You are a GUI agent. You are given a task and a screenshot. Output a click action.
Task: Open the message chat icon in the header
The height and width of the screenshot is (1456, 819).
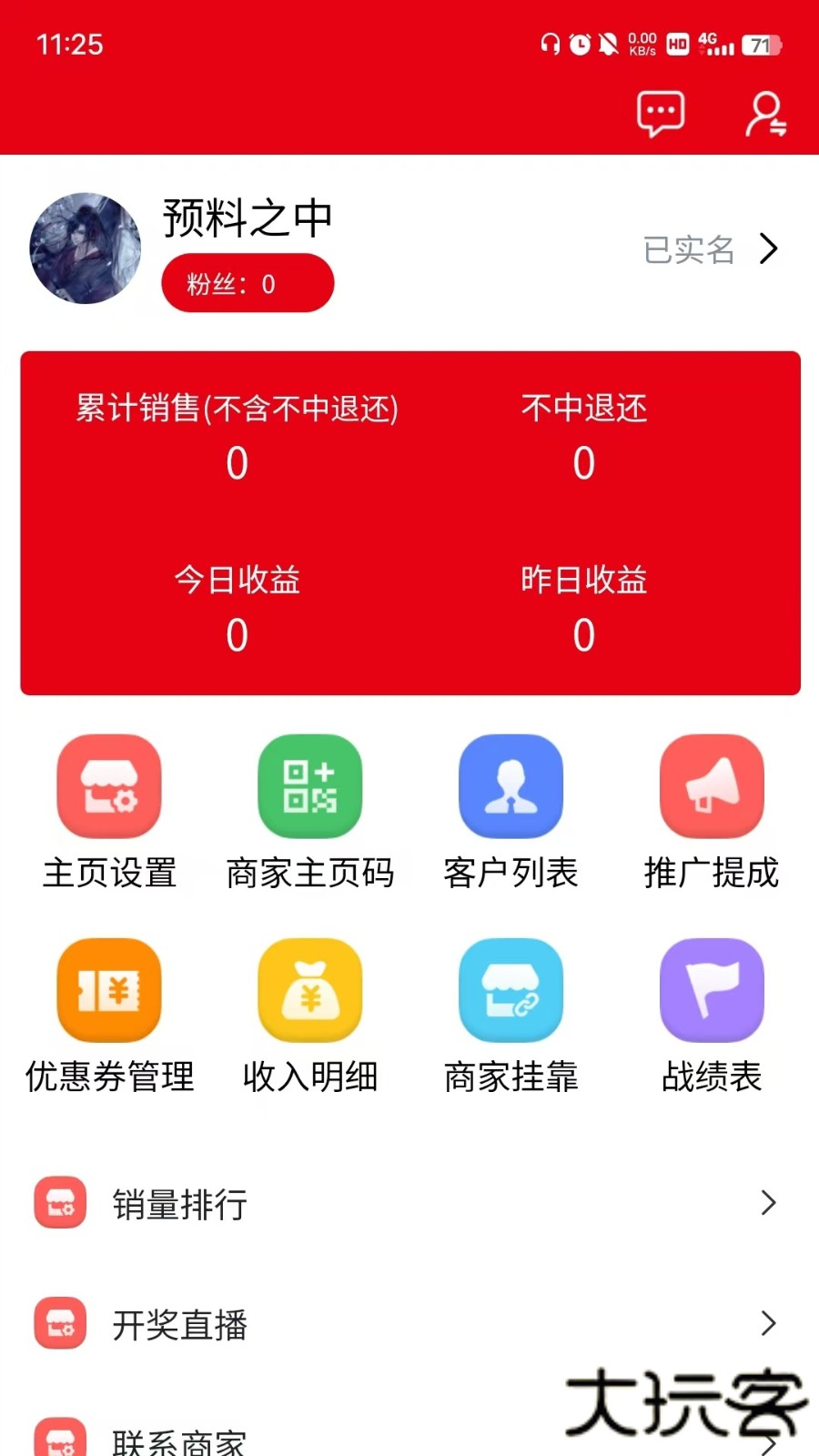[x=660, y=111]
